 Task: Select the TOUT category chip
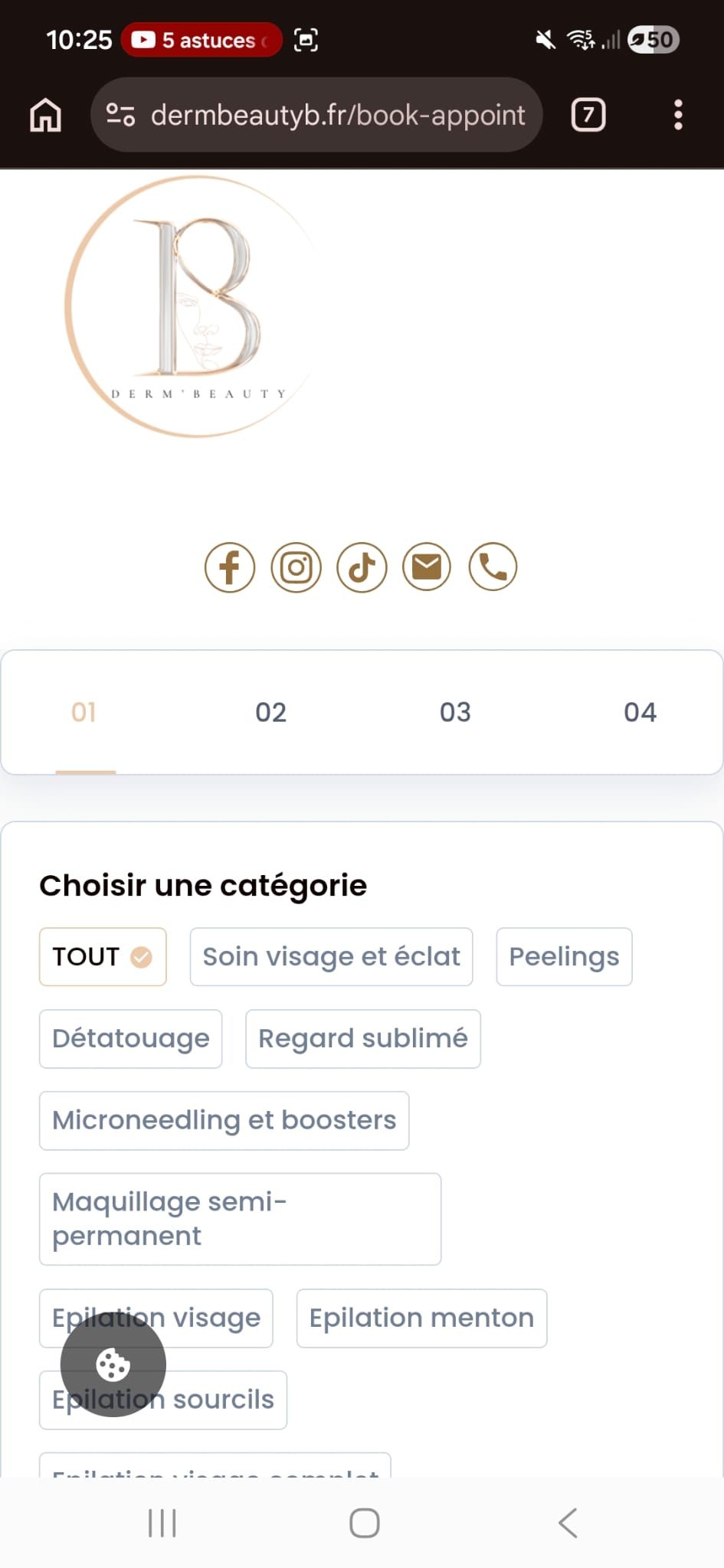103,957
